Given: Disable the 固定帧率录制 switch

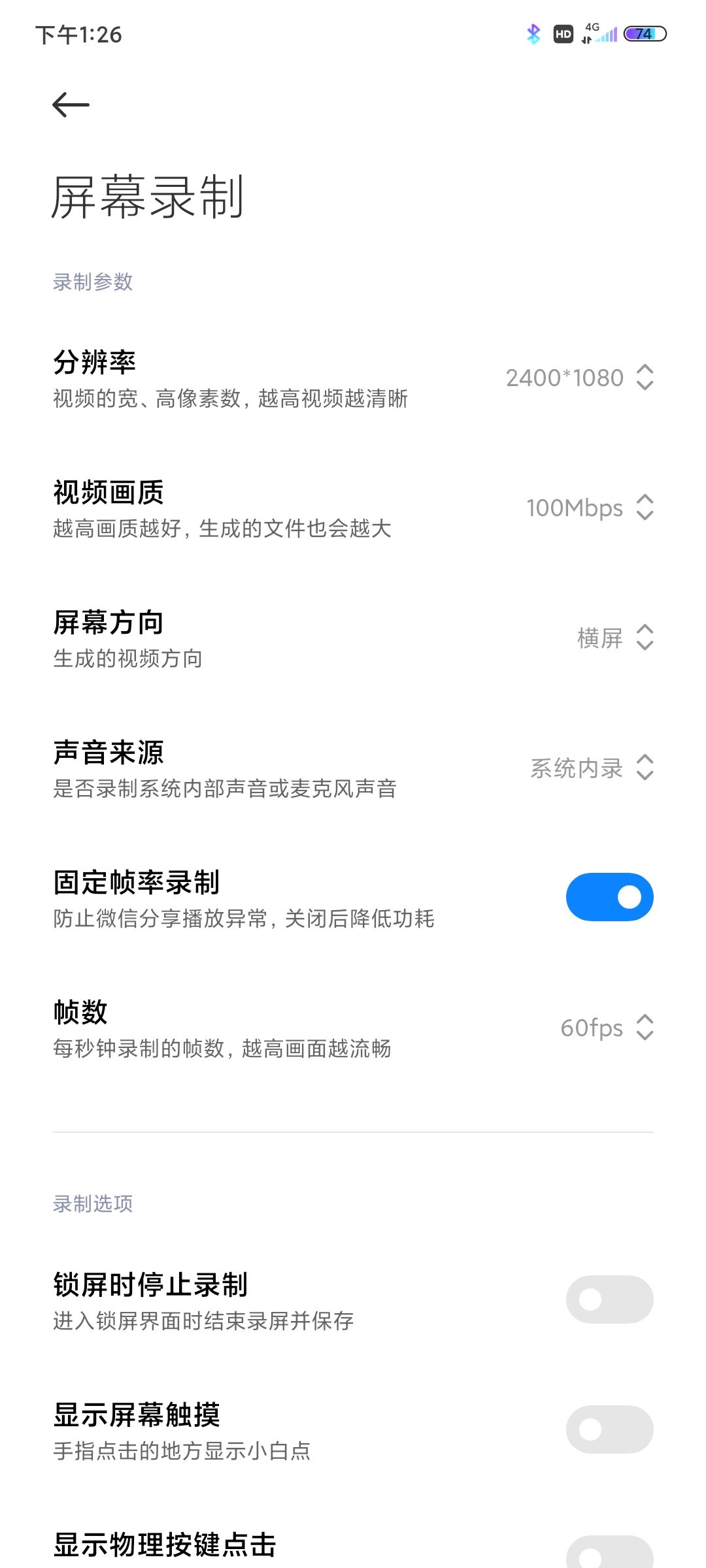Looking at the screenshot, I should click(x=609, y=897).
